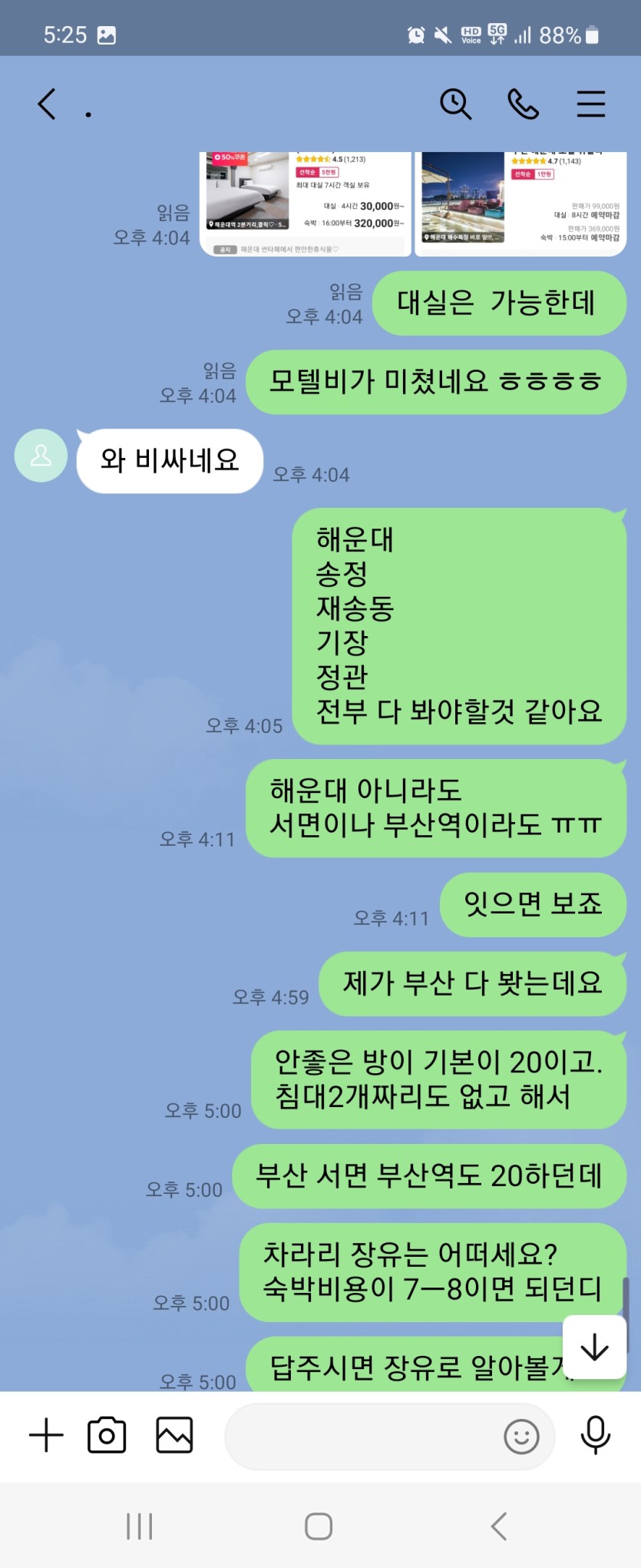Open the 4.7-rated hotel listing image
This screenshot has height=1568, width=641.
[520, 204]
